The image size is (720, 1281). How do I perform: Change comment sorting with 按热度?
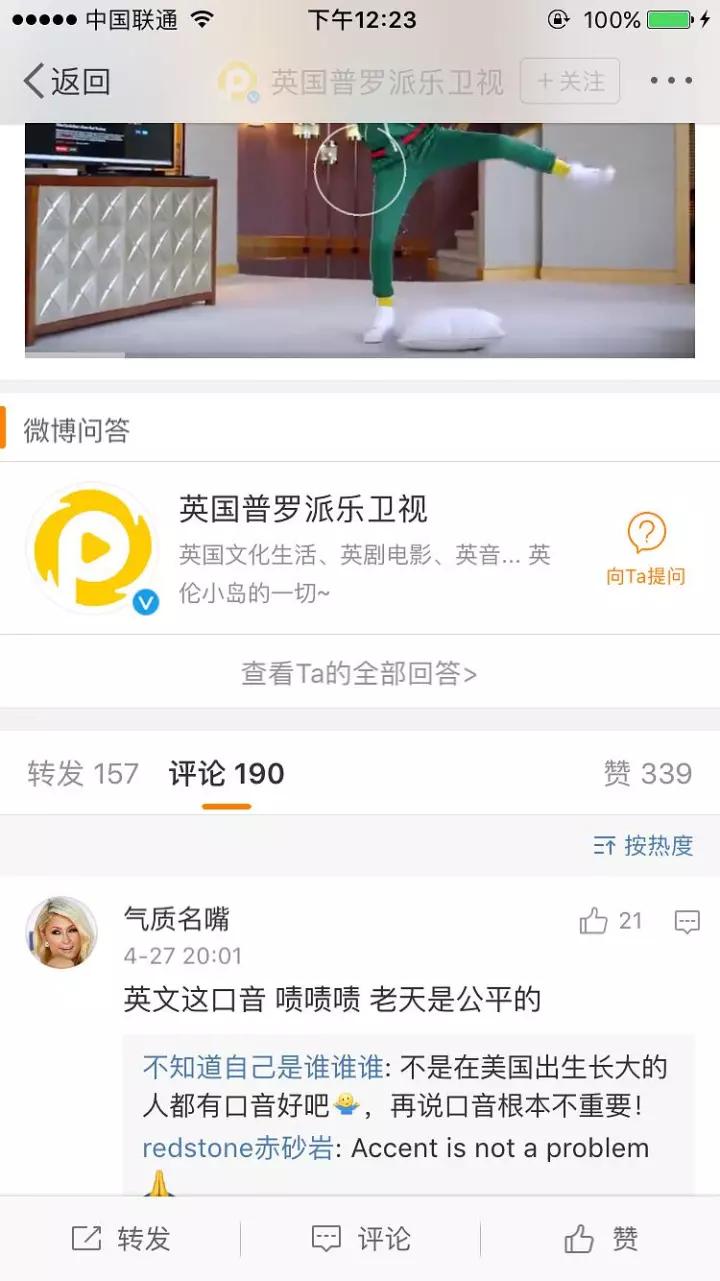coord(644,846)
